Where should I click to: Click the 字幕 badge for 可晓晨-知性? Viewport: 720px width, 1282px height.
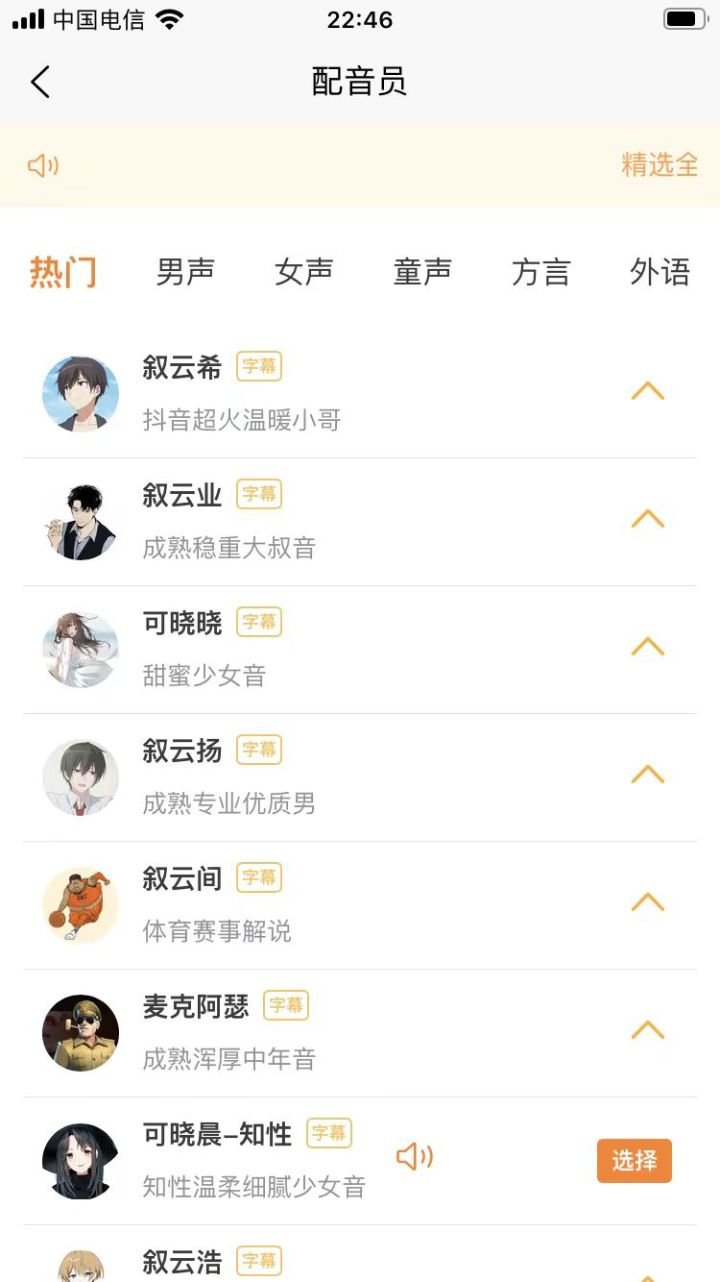pos(330,1133)
